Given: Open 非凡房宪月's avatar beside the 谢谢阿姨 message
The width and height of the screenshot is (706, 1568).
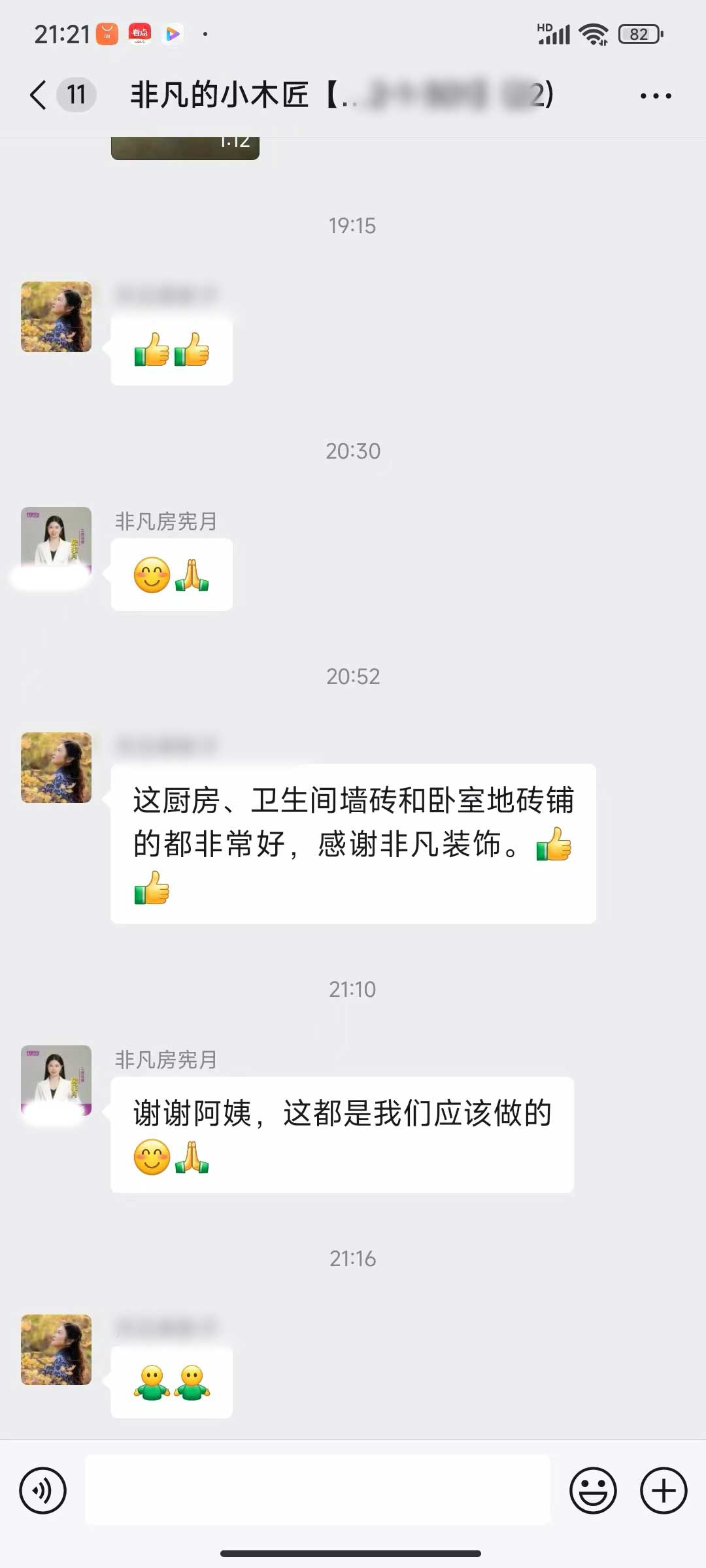Looking at the screenshot, I should [56, 1080].
